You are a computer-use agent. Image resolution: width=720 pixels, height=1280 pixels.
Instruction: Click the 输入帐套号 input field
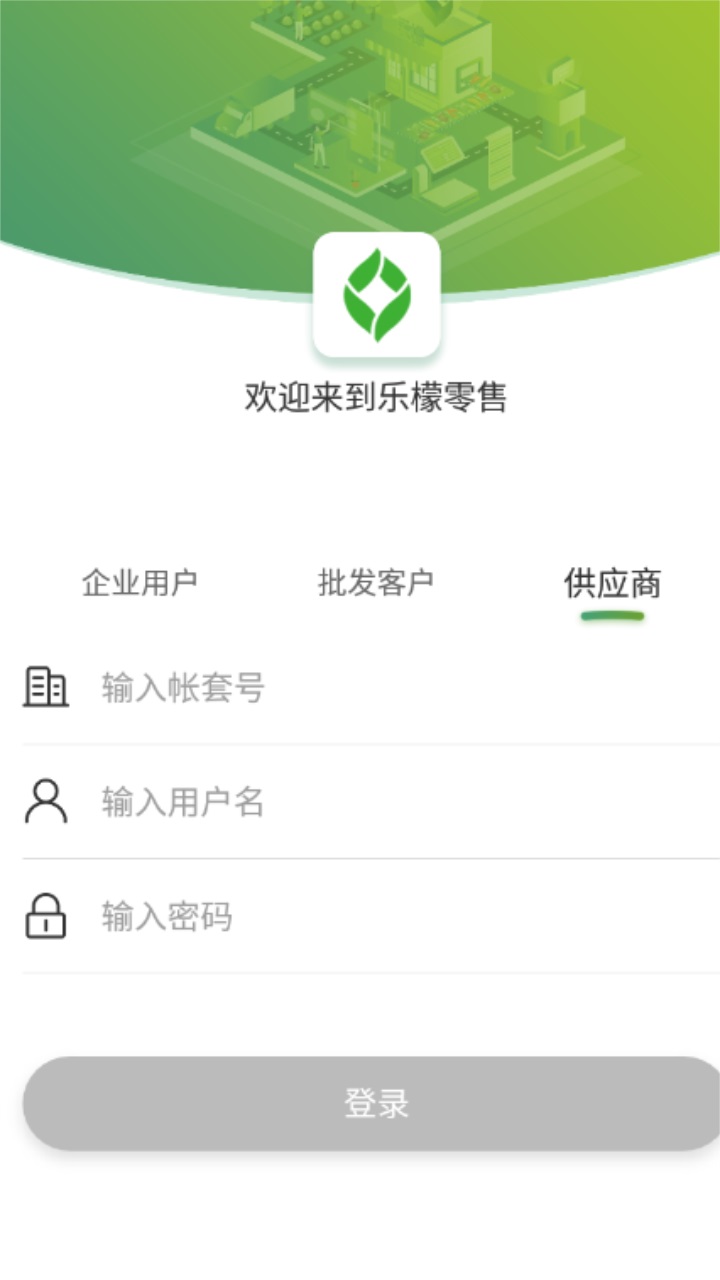pos(300,687)
